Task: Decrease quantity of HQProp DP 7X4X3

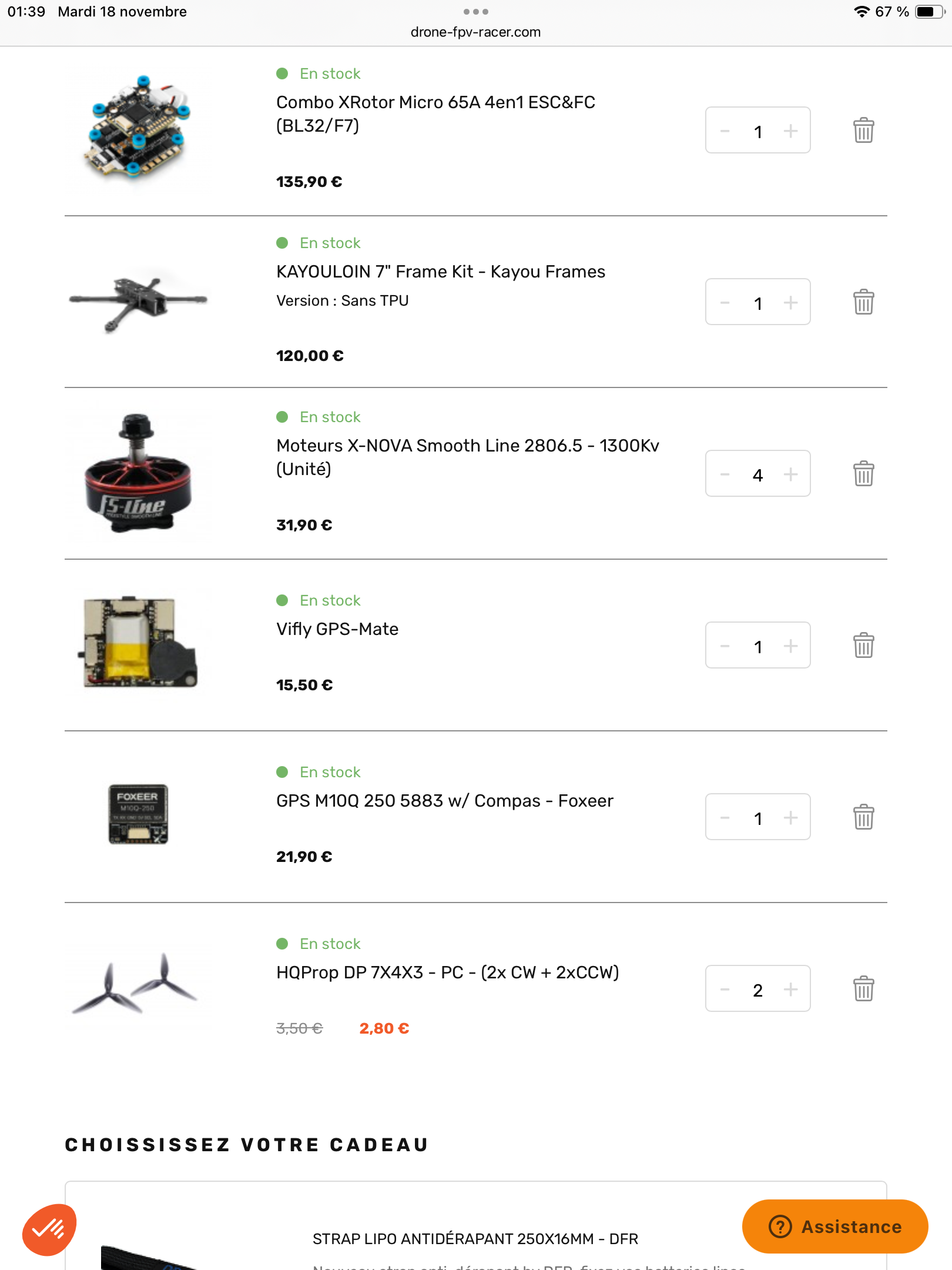Action: (x=725, y=989)
